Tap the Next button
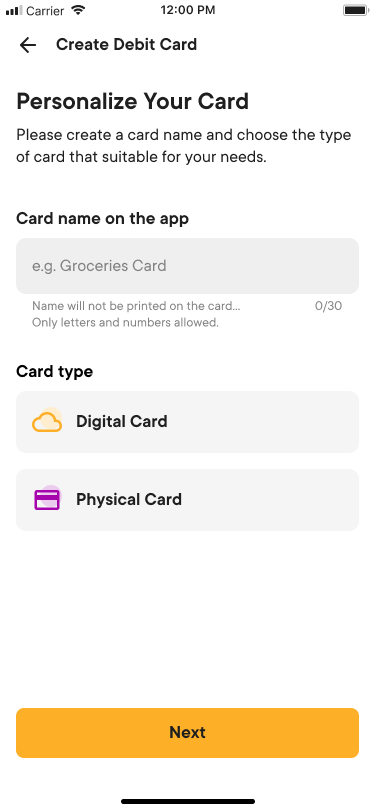Image resolution: width=375 pixels, height=812 pixels. point(188,733)
